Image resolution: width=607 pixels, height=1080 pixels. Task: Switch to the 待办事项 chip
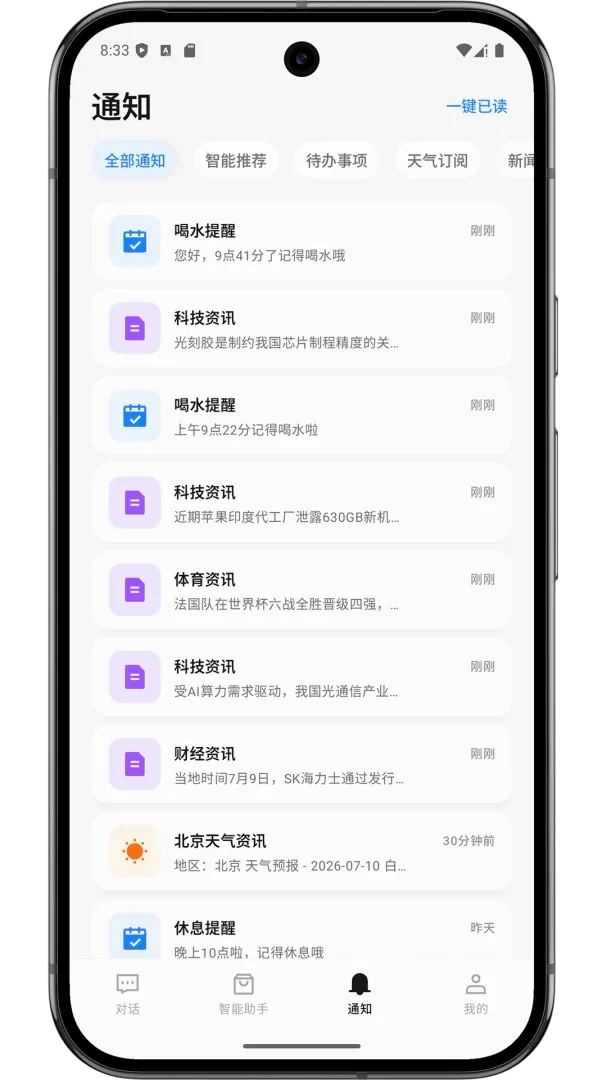337,160
